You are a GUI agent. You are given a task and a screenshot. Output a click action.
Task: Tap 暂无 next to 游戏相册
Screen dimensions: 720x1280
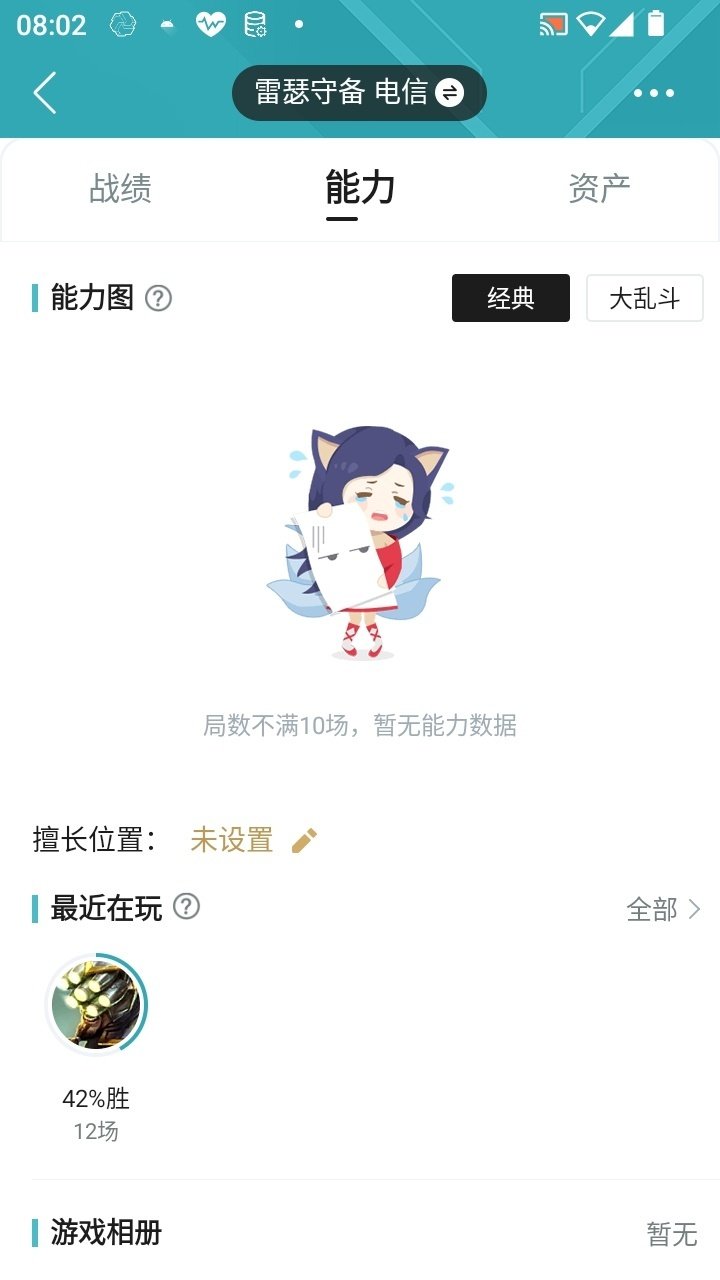pyautogui.click(x=668, y=1234)
